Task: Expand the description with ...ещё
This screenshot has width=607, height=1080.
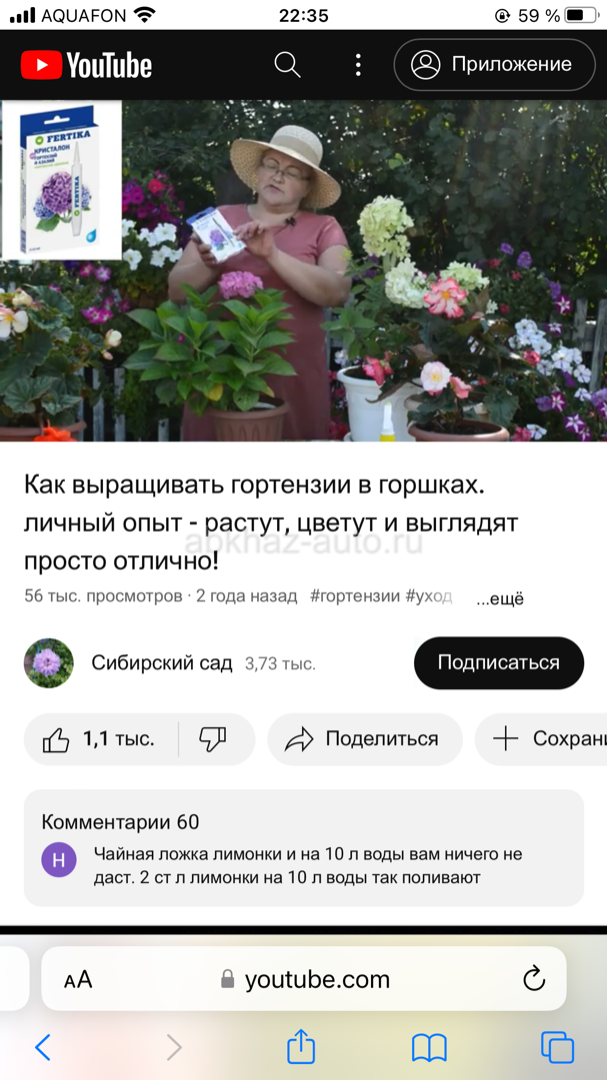Action: pos(500,599)
